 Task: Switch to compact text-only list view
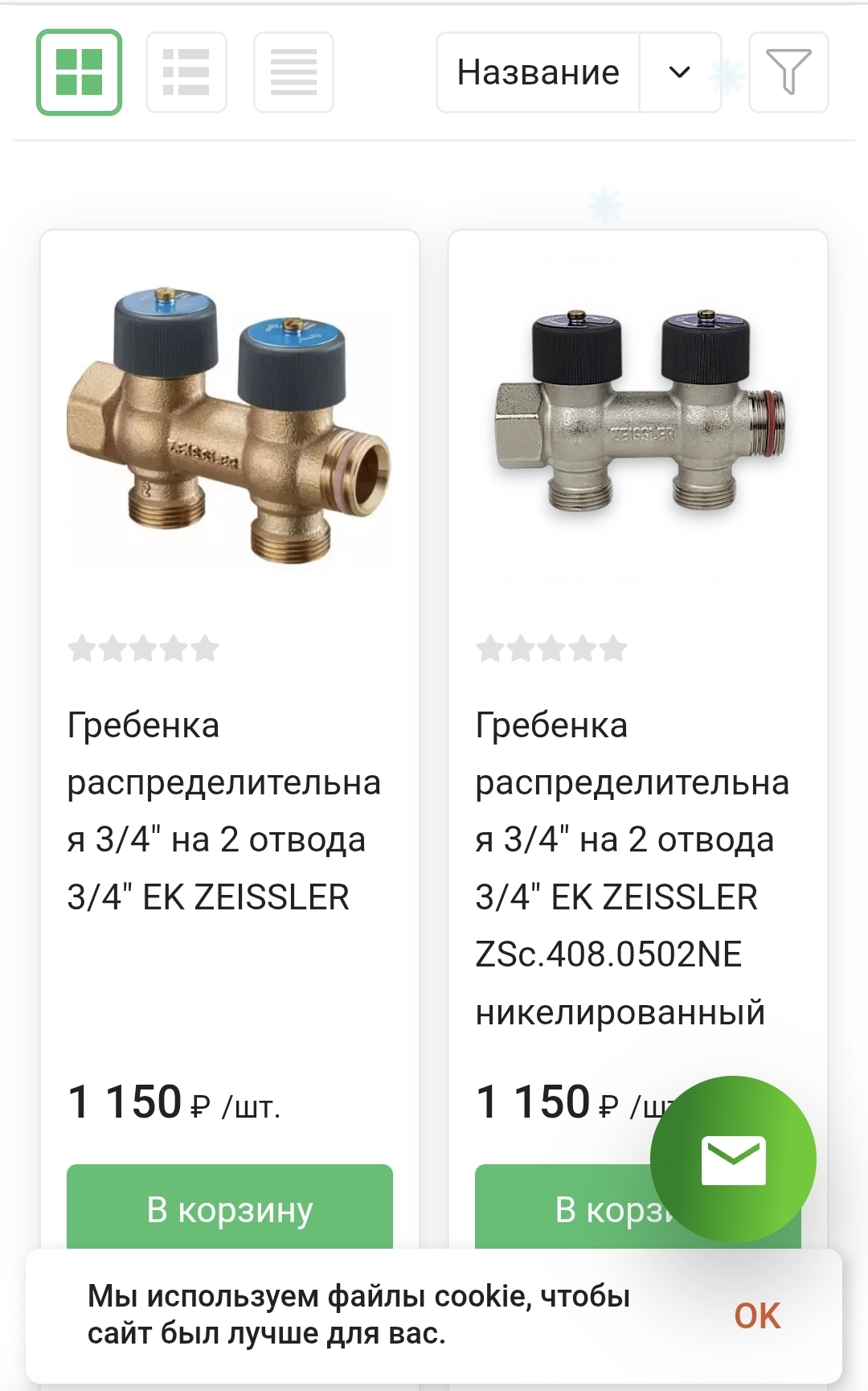tap(293, 72)
